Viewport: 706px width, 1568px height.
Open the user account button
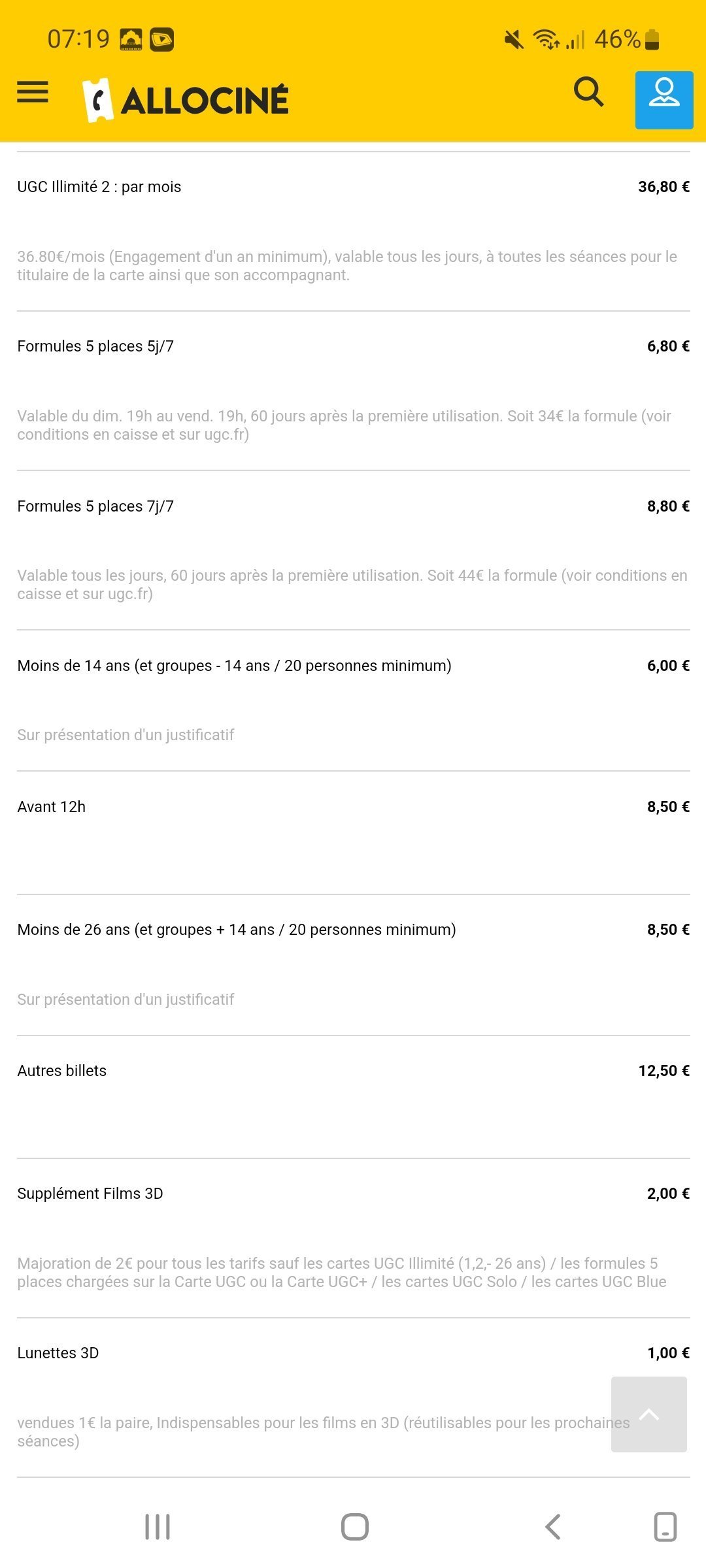tap(664, 100)
